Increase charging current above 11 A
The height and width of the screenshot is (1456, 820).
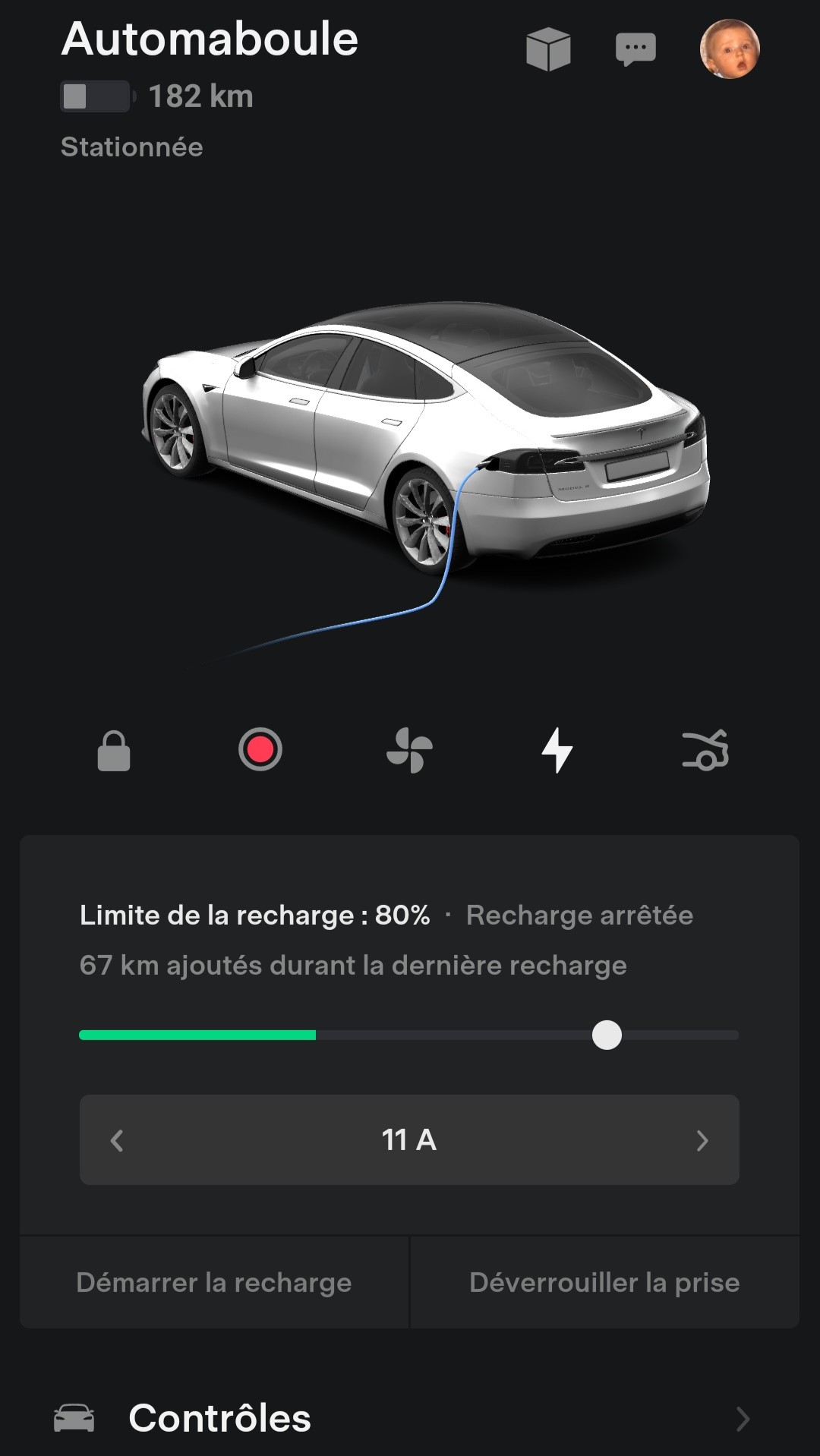(702, 1140)
